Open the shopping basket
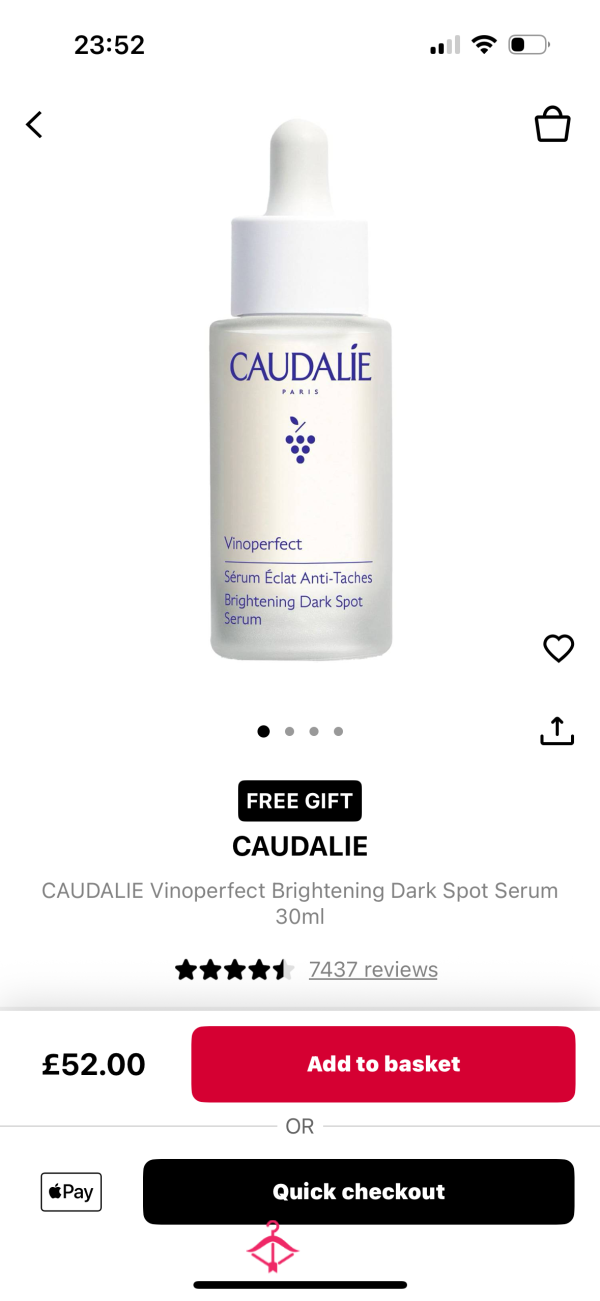 click(x=552, y=125)
